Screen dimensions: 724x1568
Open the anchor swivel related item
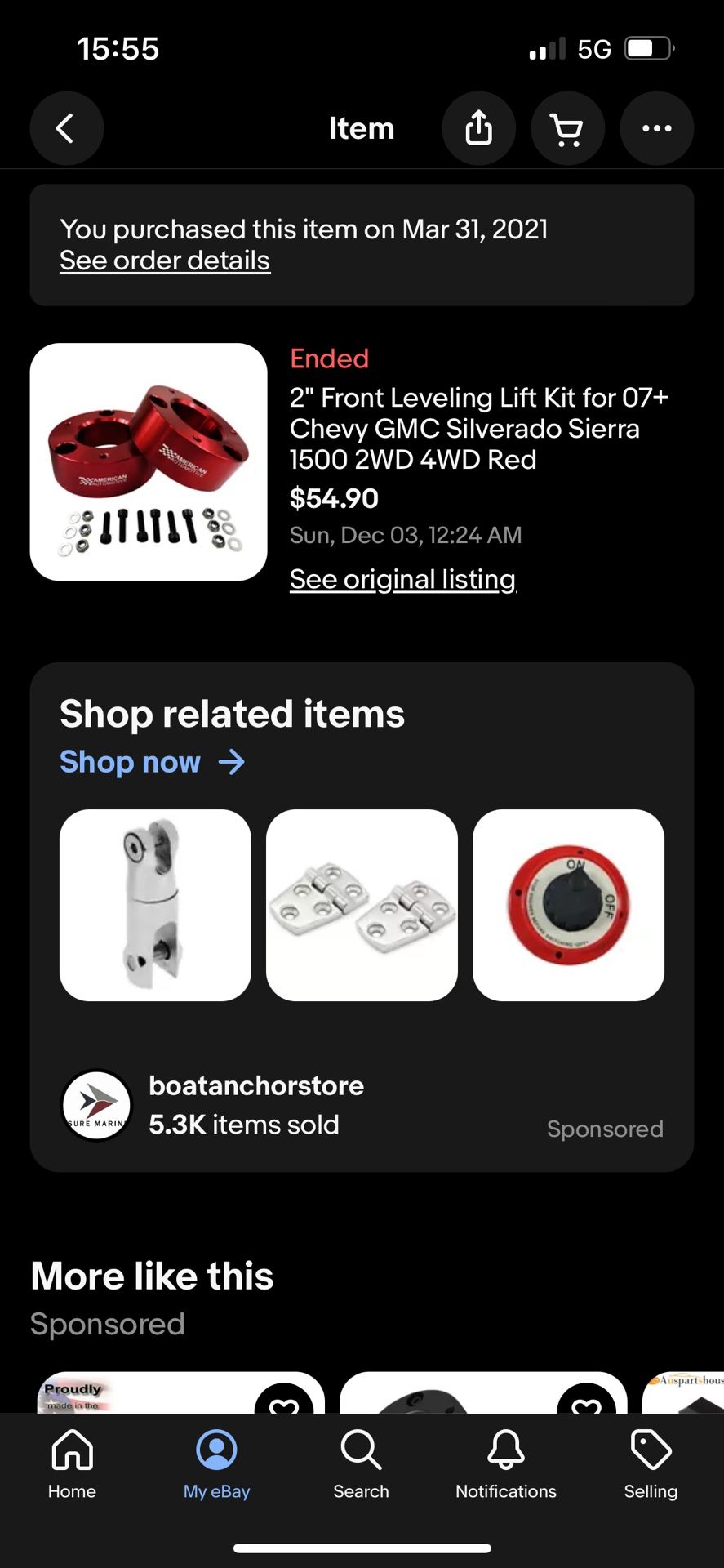[x=155, y=905]
